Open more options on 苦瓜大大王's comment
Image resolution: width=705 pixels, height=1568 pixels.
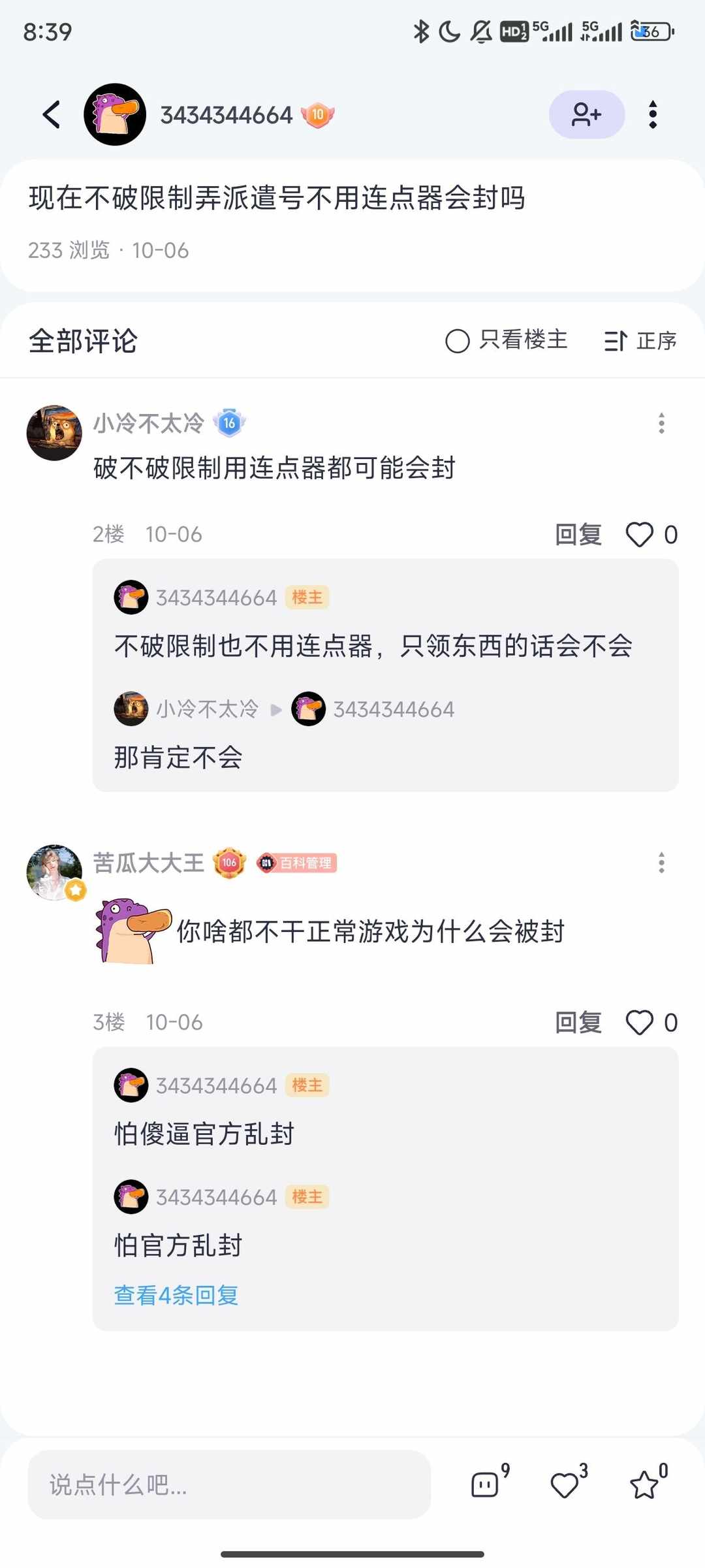(662, 863)
